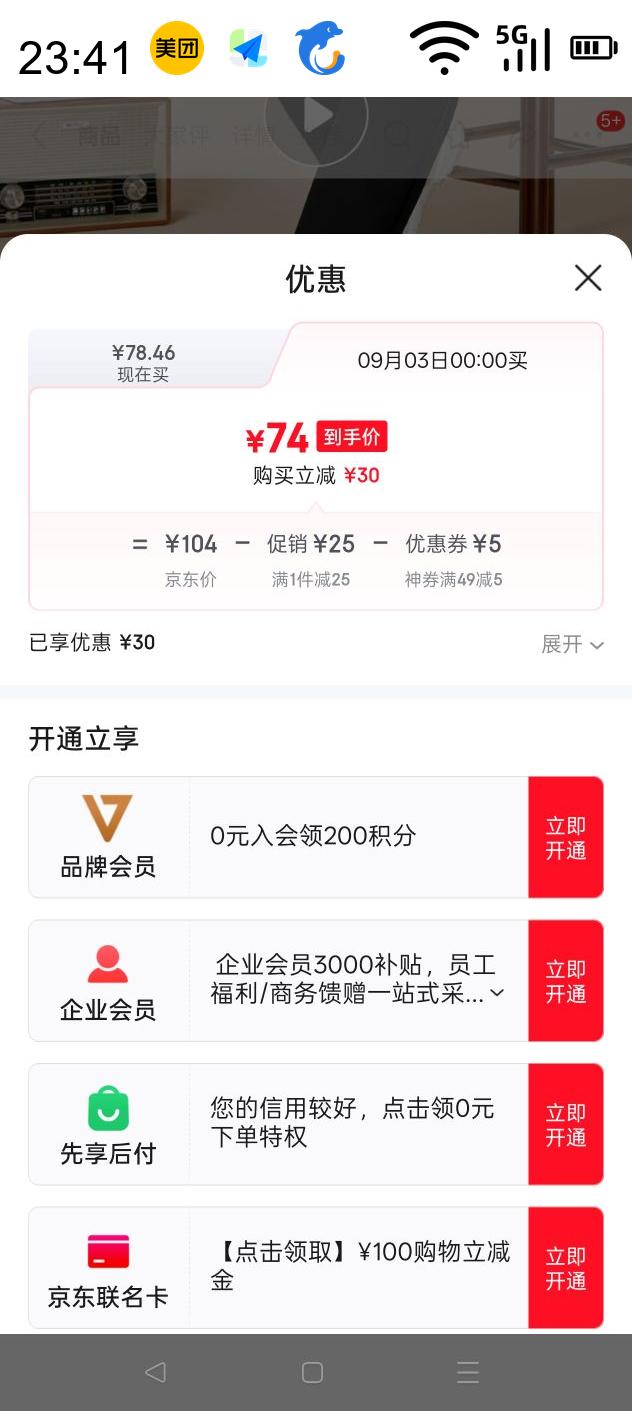This screenshot has height=1411, width=632.
Task: Expand the 已享优惠 details with 展开
Action: click(572, 644)
